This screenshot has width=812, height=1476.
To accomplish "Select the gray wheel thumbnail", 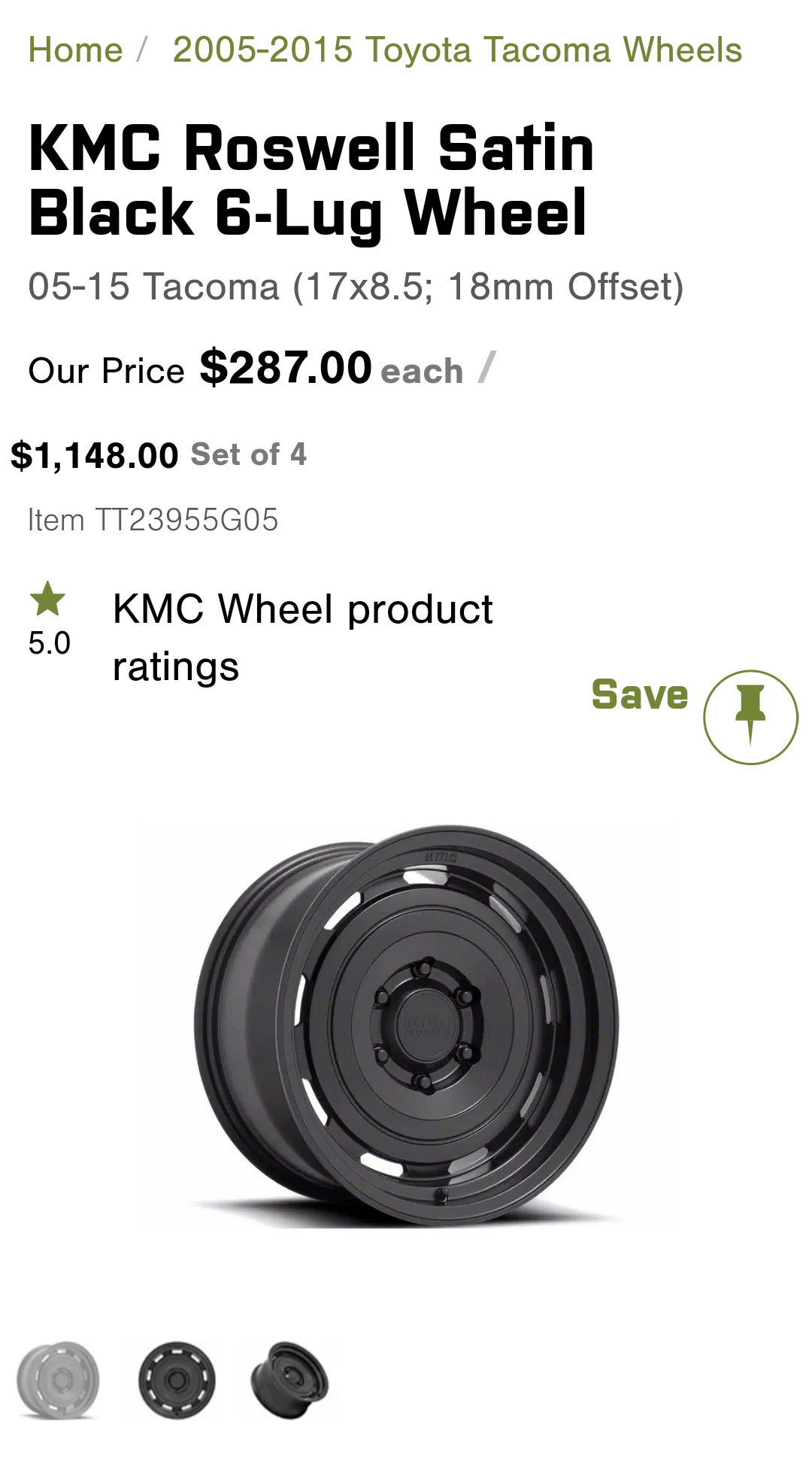I will 59,1380.
